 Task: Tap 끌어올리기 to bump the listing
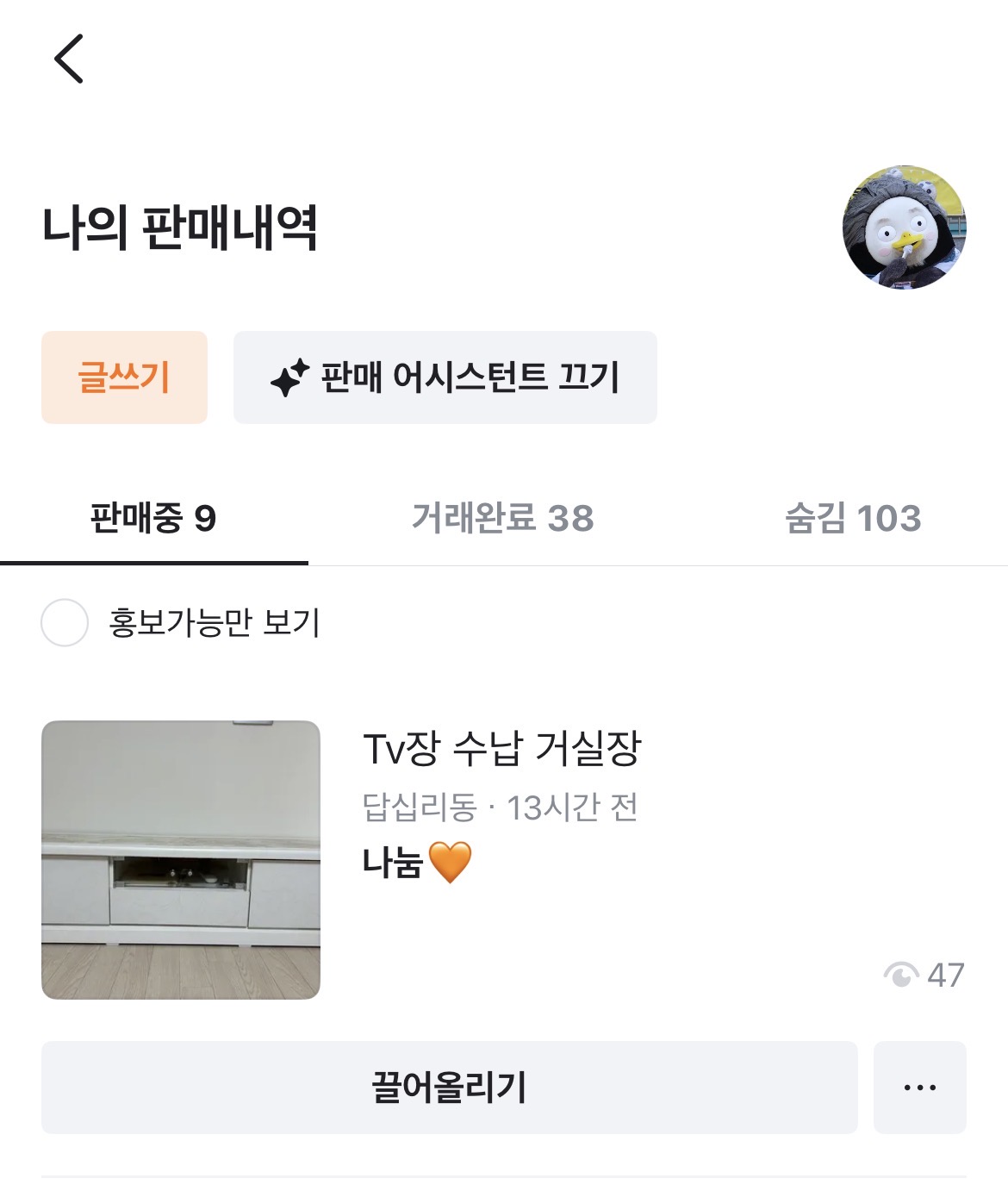click(x=449, y=1088)
